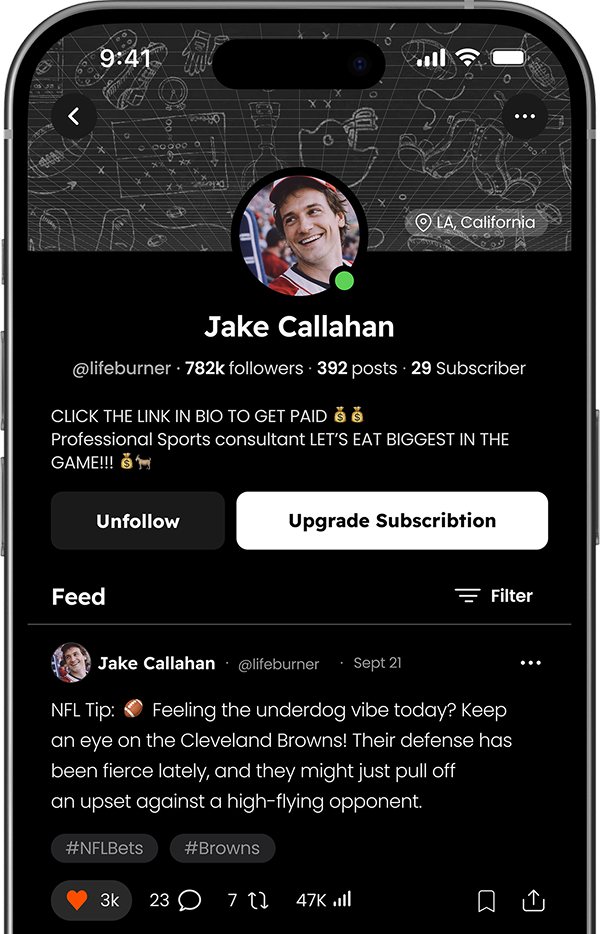Open the feed Filter
The width and height of the screenshot is (600, 934).
click(x=494, y=596)
